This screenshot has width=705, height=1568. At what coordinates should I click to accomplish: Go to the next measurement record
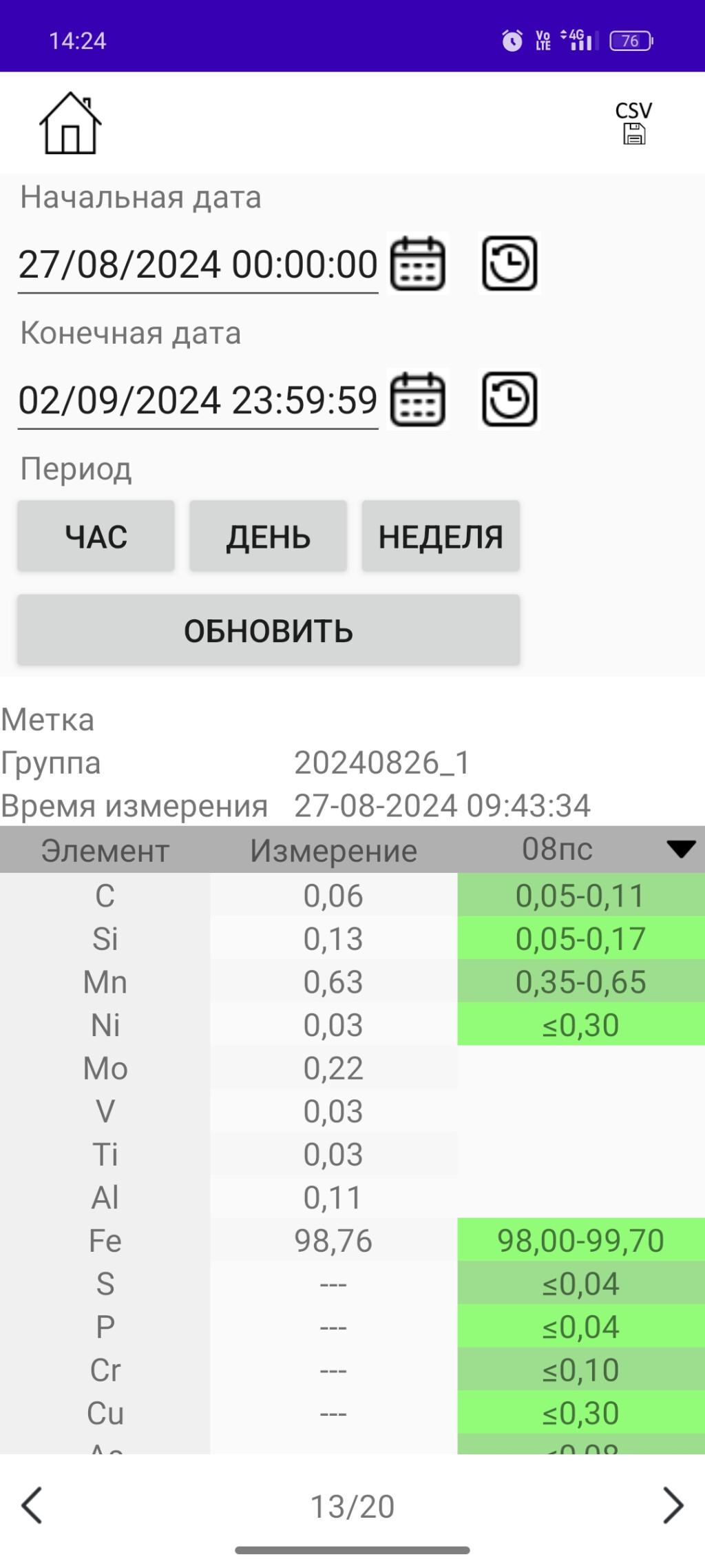(x=673, y=1505)
